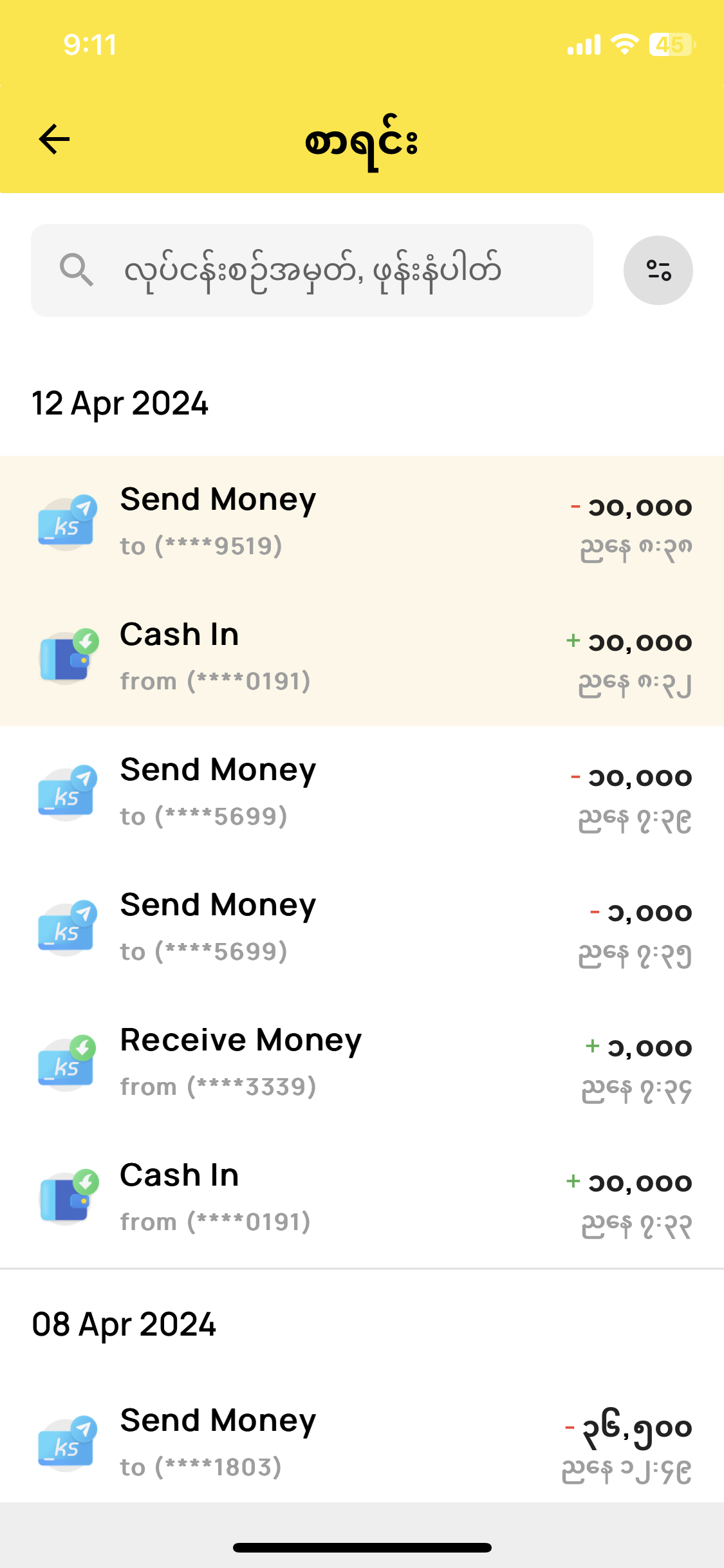
Task: Open the 1,000 Send Money to ****5699
Action: point(362,928)
